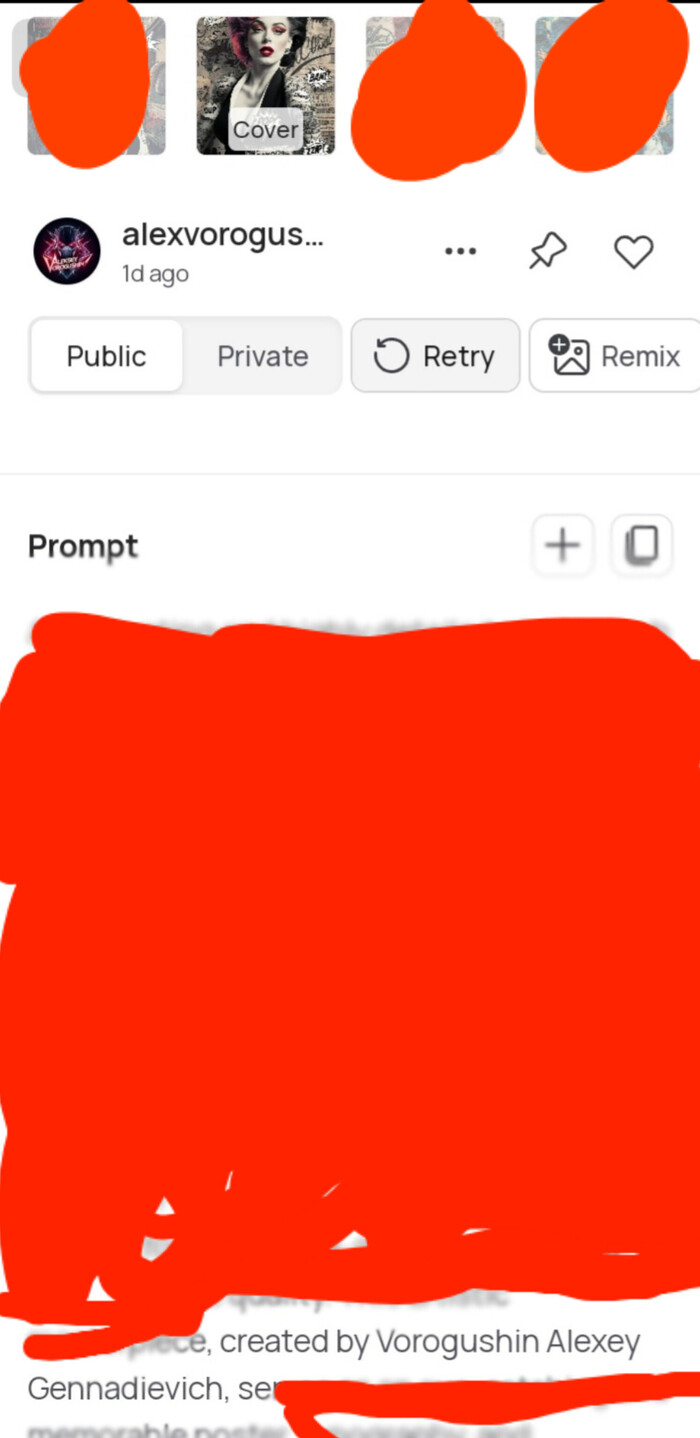Copy the prompt text
Screen dimensions: 700x1438
coord(641,545)
